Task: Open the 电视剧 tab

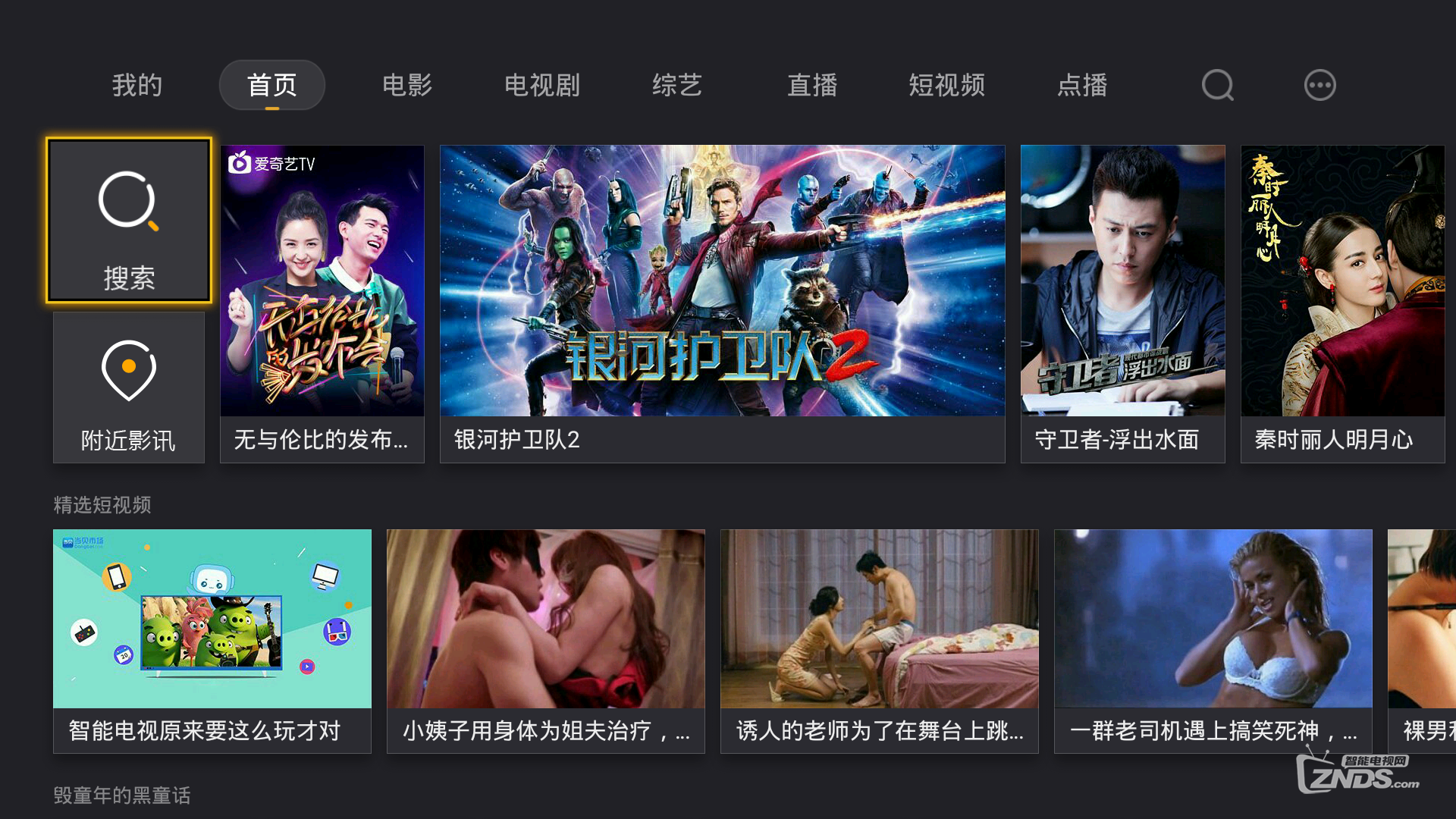Action: point(542,85)
